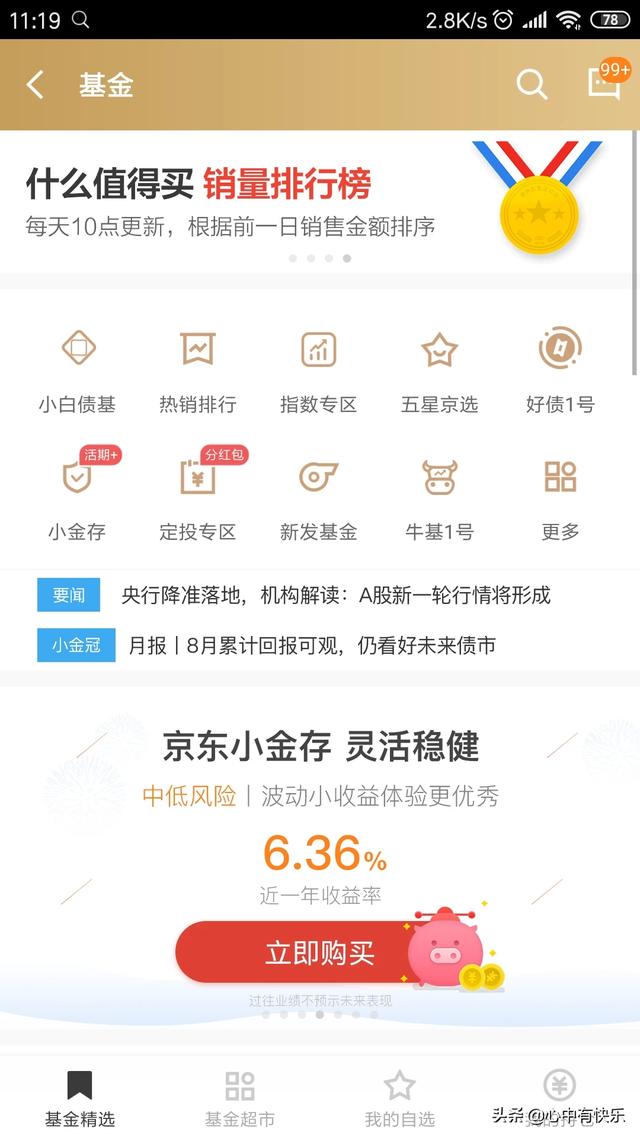The image size is (640, 1138).
Task: Go back from the 基金 page
Action: tap(36, 85)
